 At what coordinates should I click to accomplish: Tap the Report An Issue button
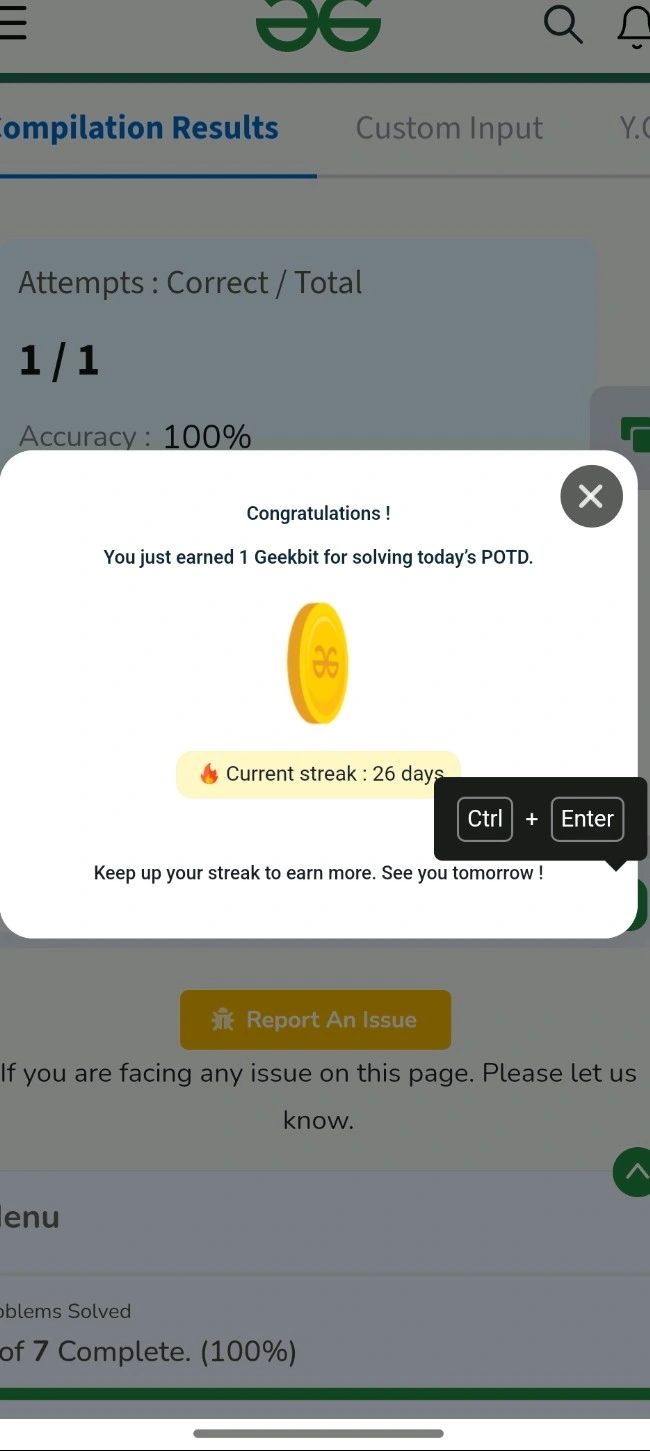315,1020
